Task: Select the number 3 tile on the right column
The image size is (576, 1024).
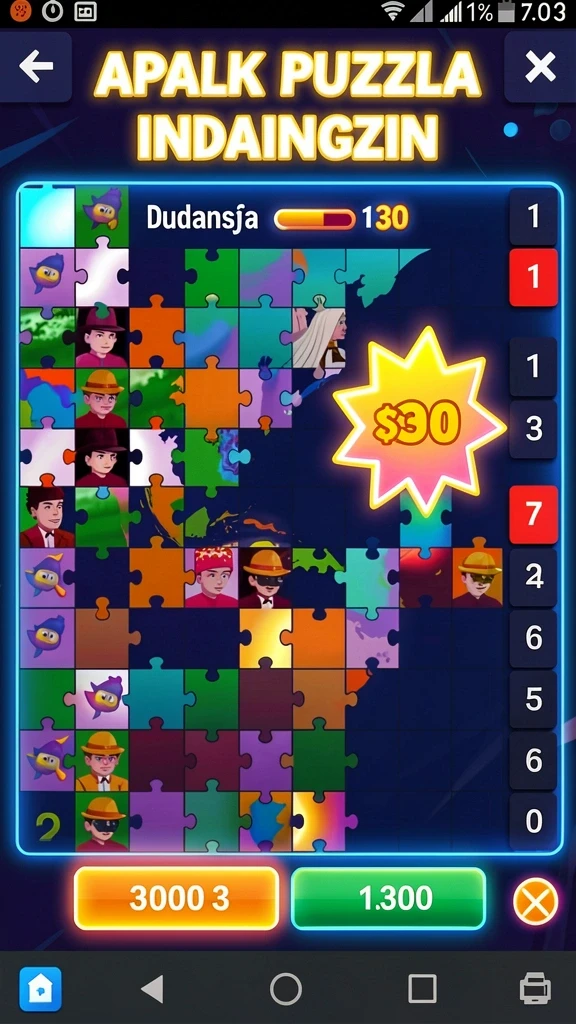Action: [x=534, y=429]
